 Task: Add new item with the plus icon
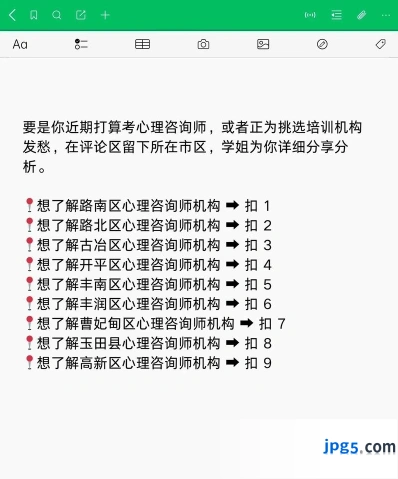105,15
